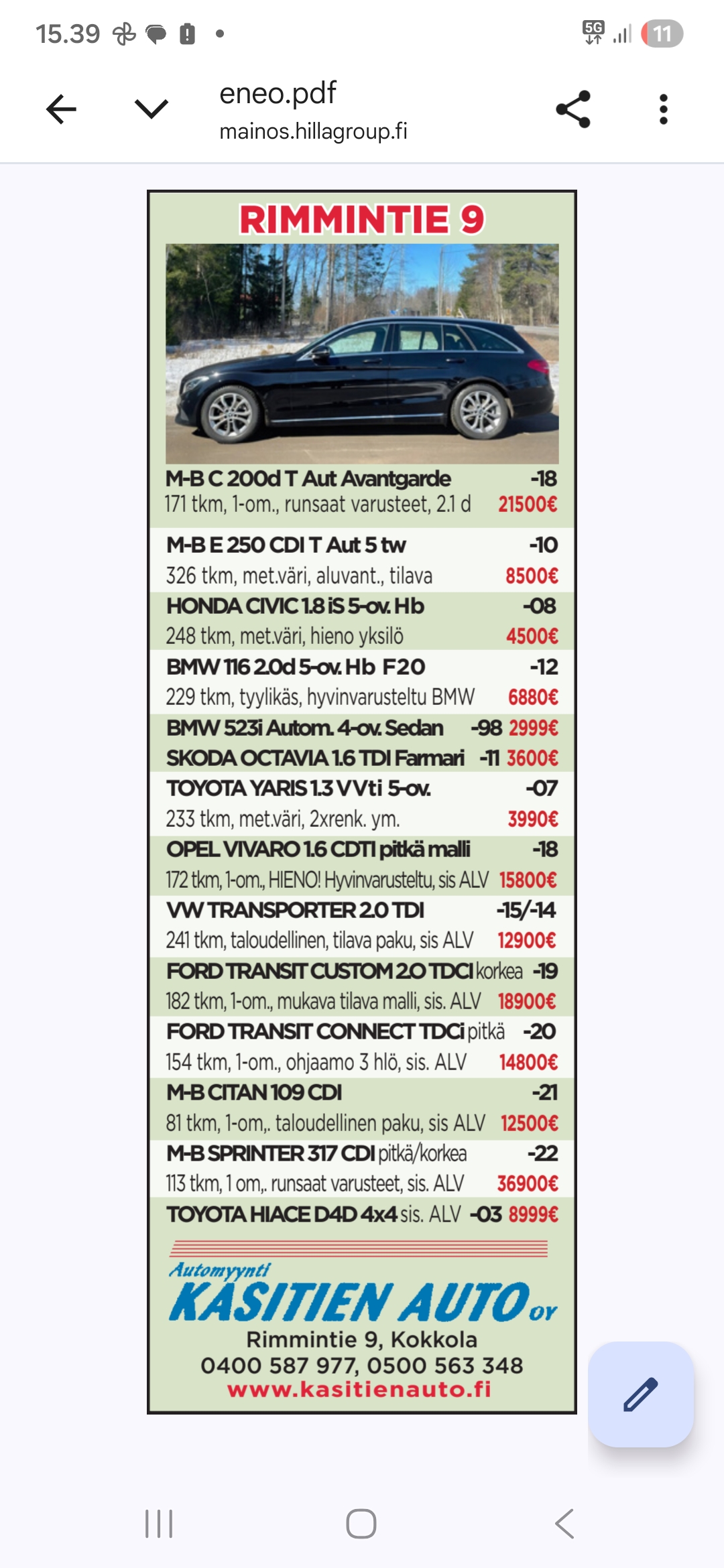Open recent apps from navigation bar
724x1568 pixels.
tap(159, 1523)
